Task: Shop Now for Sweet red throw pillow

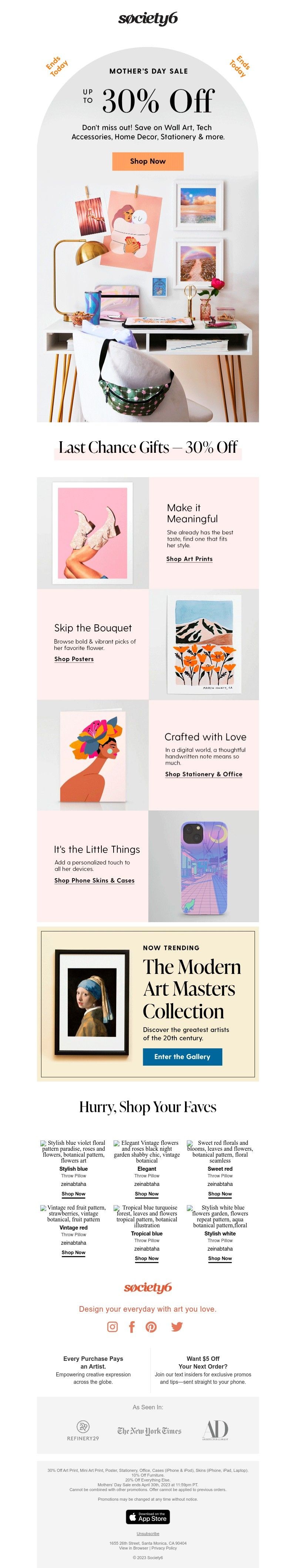Action: pos(220,1194)
